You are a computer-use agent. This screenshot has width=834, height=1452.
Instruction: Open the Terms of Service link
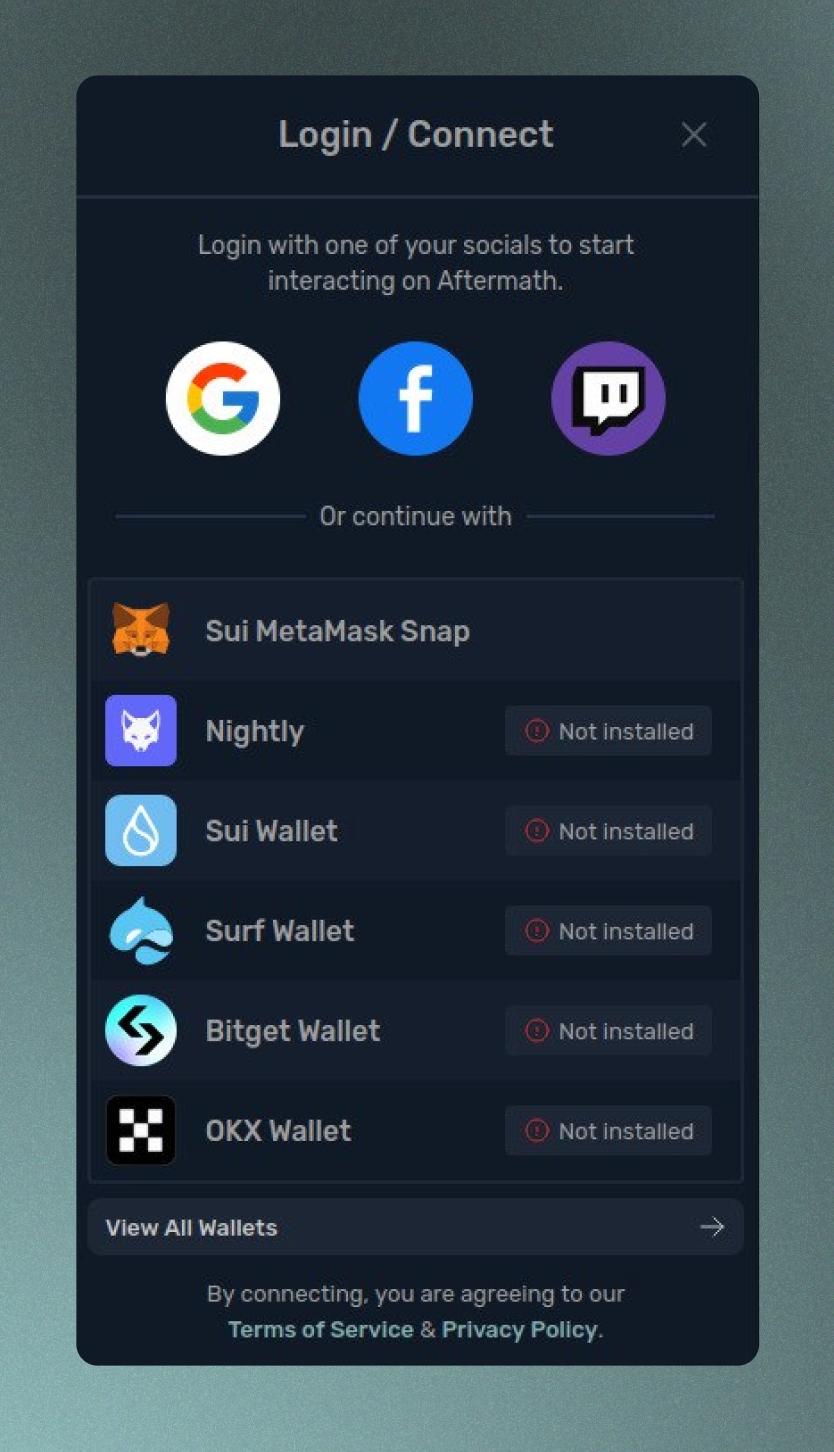[x=320, y=1330]
